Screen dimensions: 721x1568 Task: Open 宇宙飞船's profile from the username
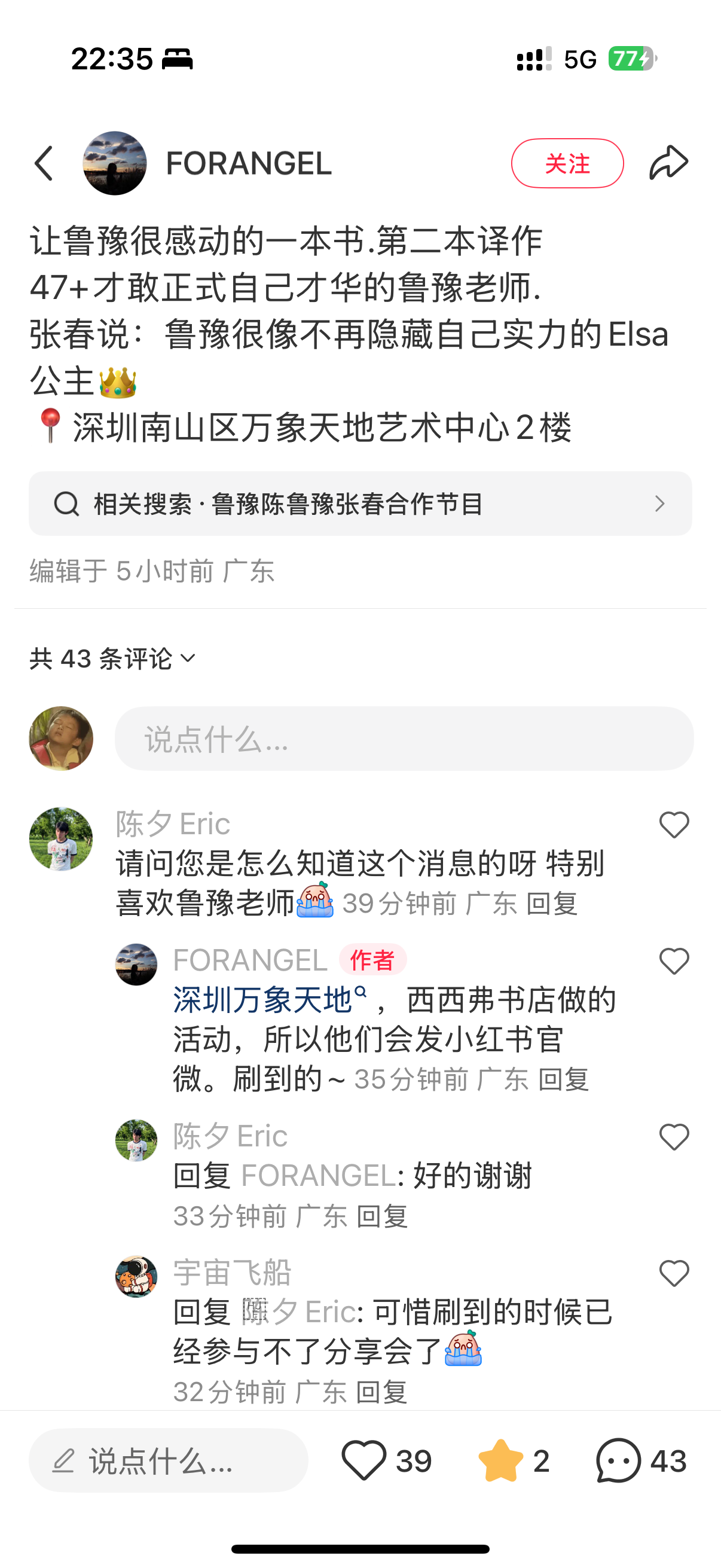233,1273
